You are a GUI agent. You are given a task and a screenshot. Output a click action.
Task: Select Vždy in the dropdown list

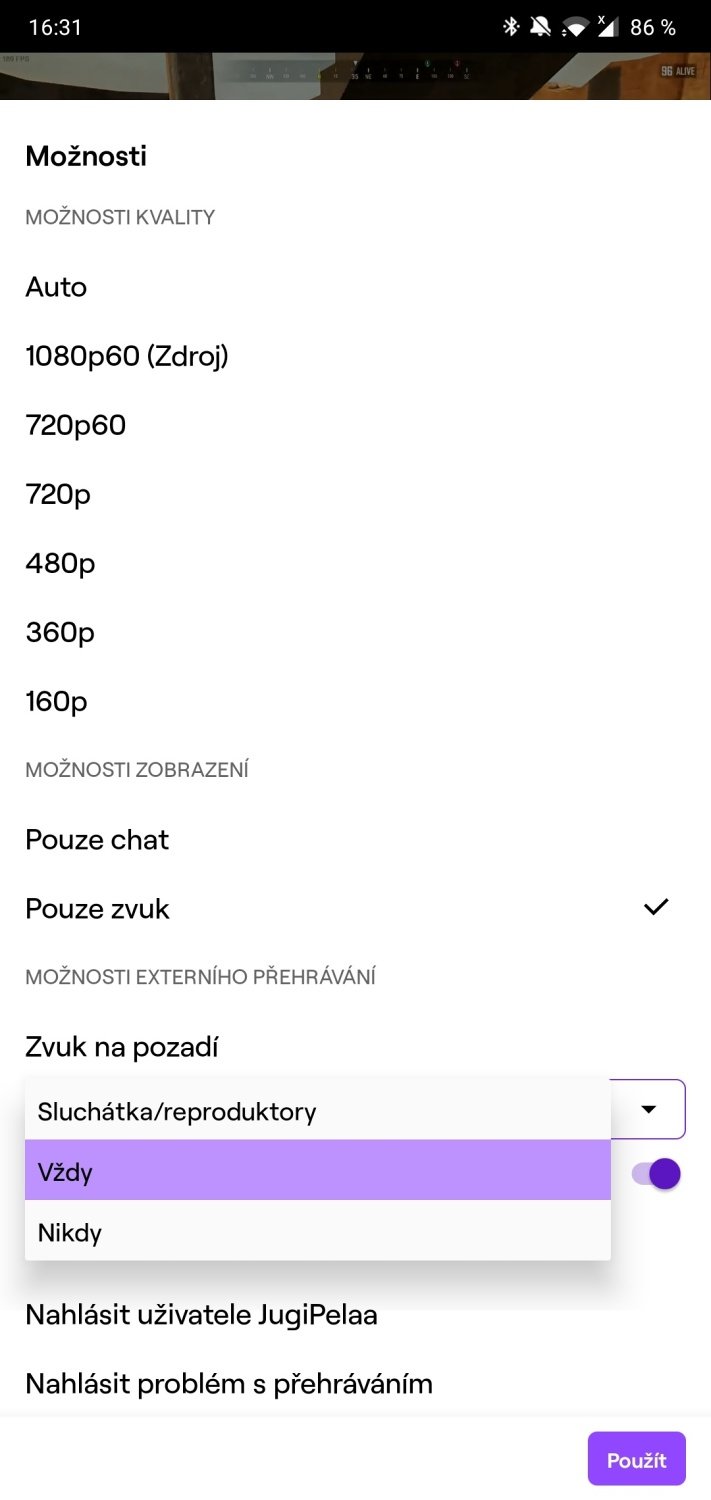pyautogui.click(x=317, y=1170)
